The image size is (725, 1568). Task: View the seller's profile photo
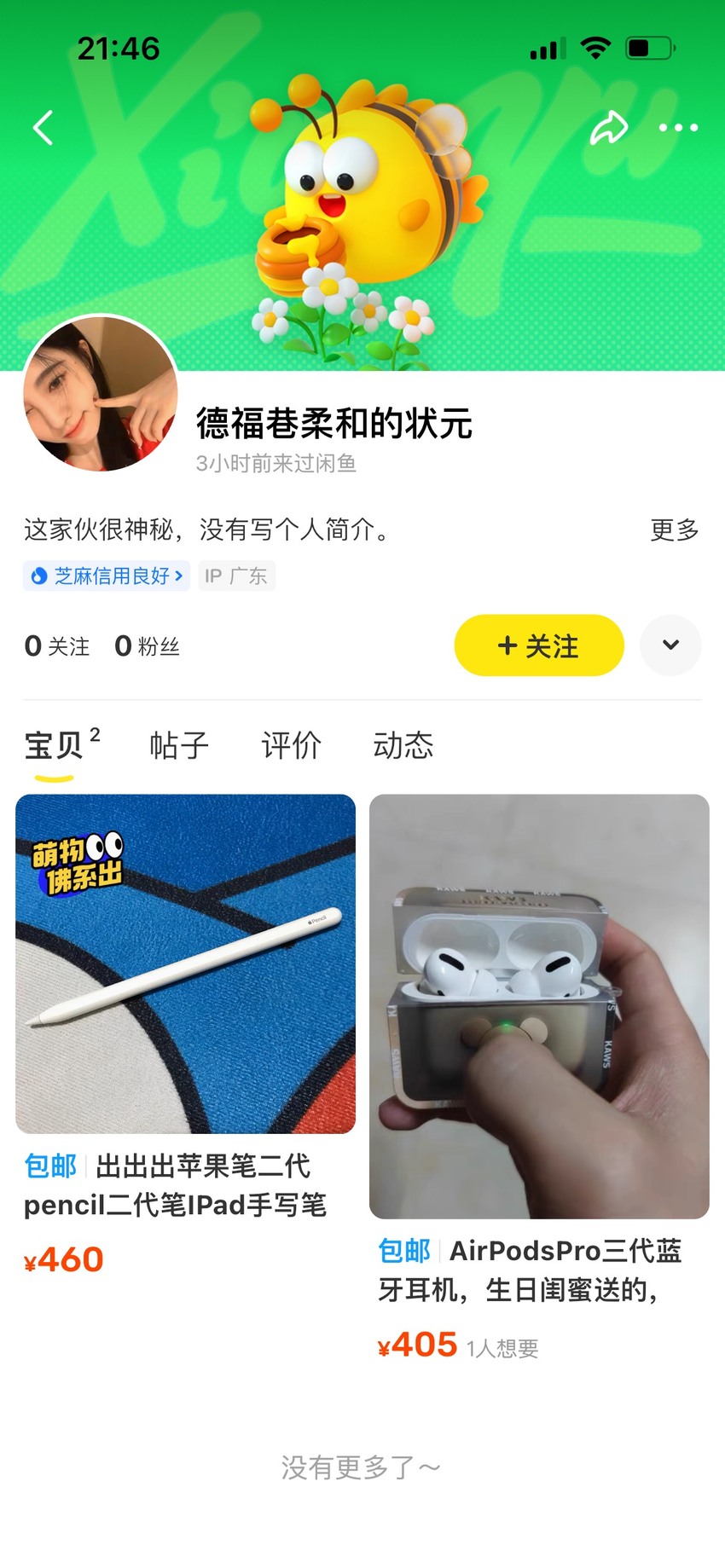[101, 394]
